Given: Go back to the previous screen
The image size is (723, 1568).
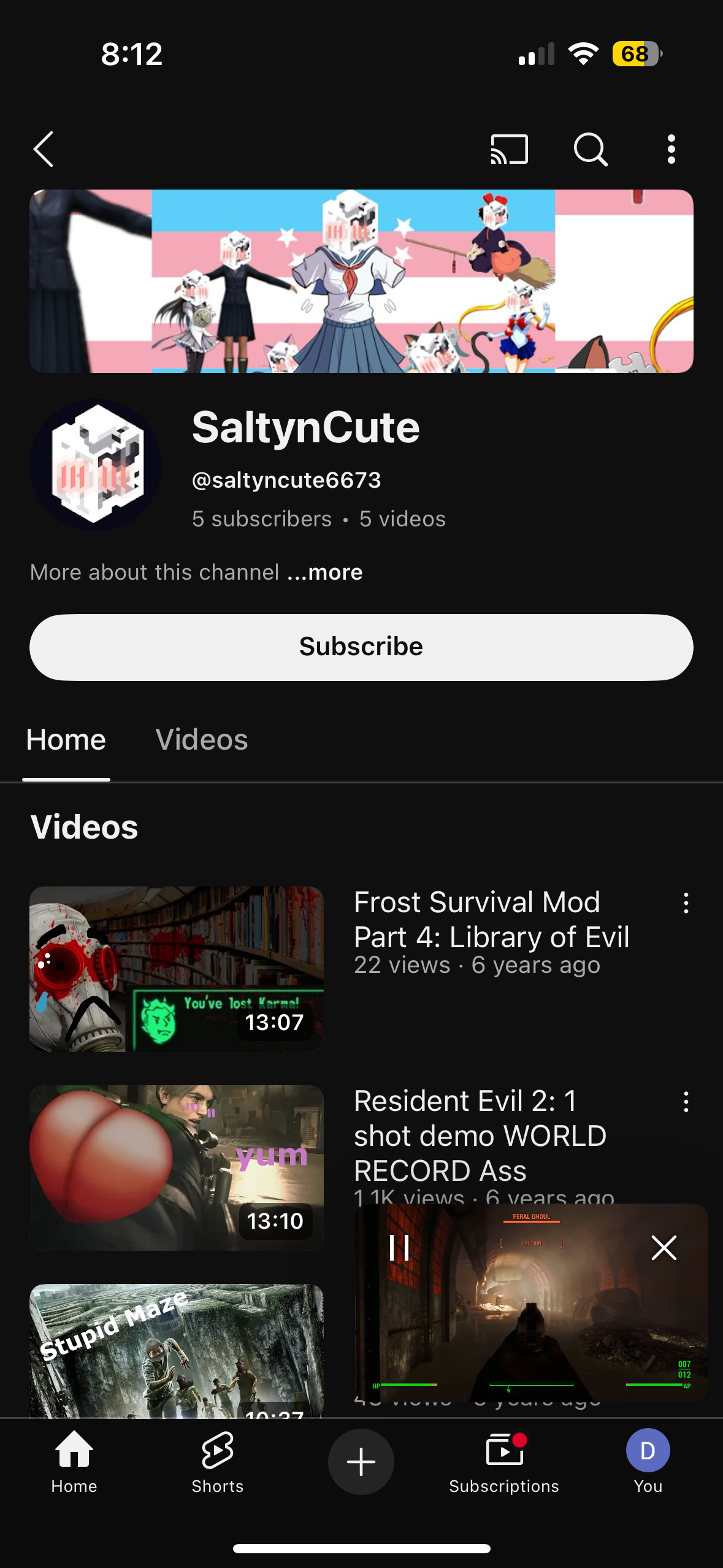Looking at the screenshot, I should coord(44,149).
